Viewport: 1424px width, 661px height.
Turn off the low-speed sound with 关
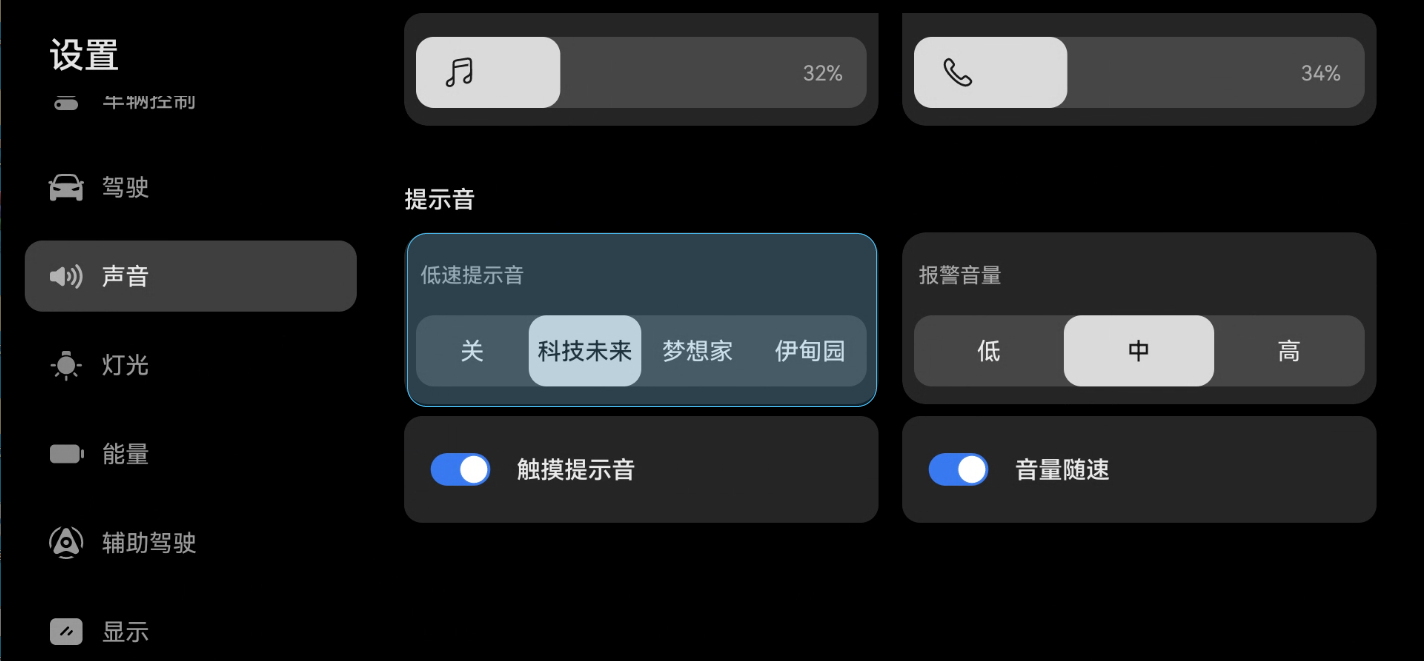tap(472, 351)
